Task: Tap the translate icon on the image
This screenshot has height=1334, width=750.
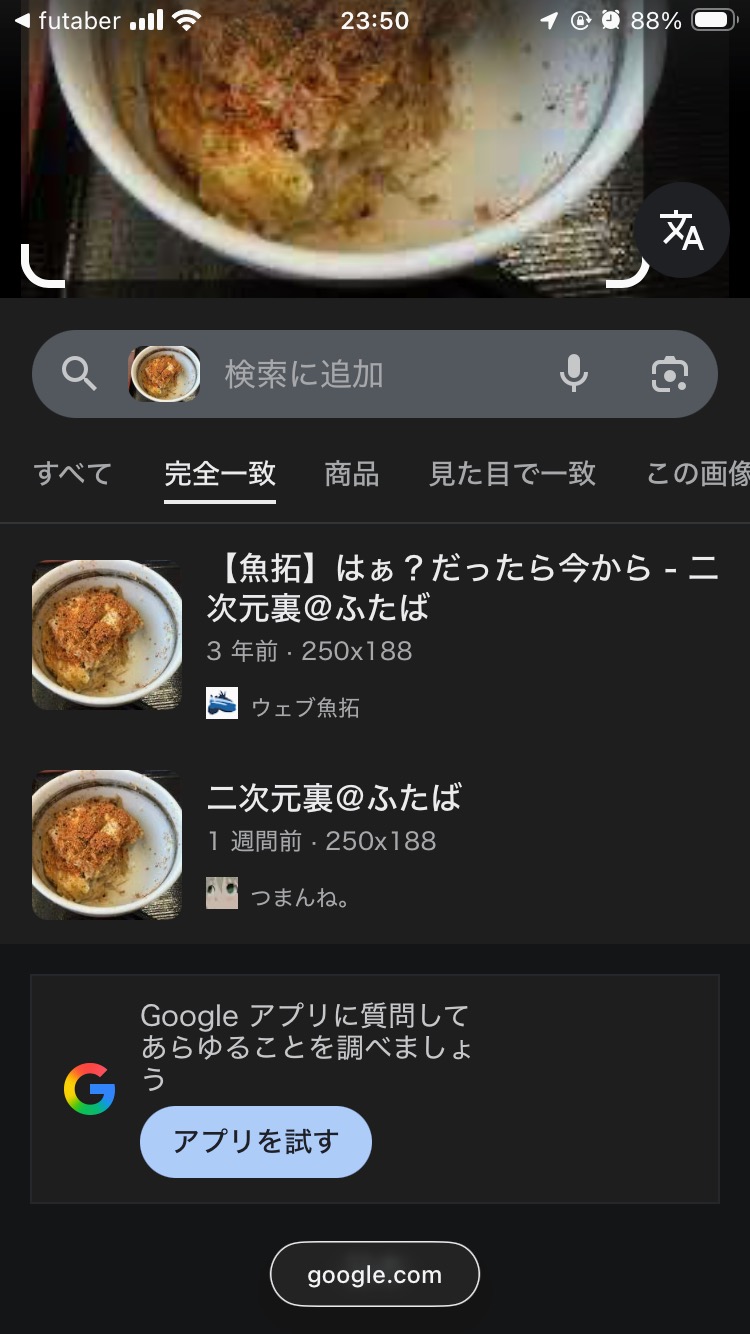Action: coord(682,231)
